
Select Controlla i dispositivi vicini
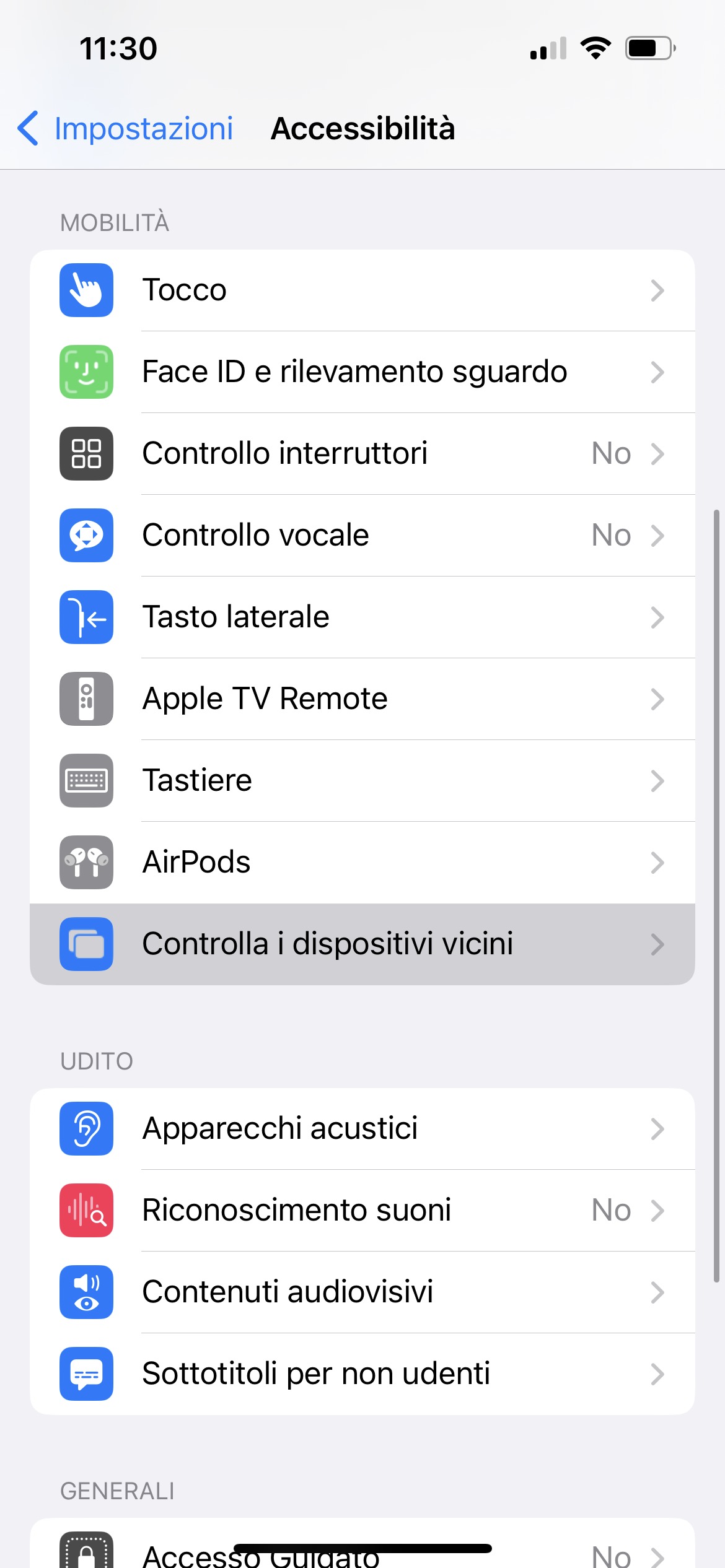click(x=362, y=944)
